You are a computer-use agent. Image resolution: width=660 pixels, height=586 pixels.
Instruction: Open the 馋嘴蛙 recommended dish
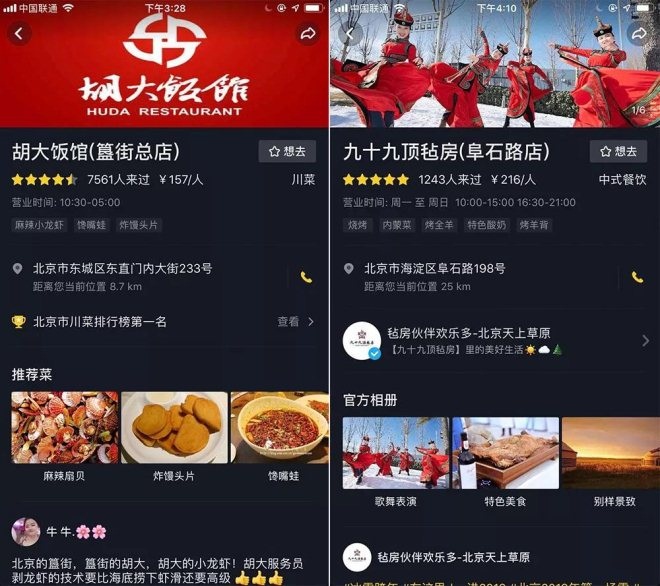tap(279, 428)
